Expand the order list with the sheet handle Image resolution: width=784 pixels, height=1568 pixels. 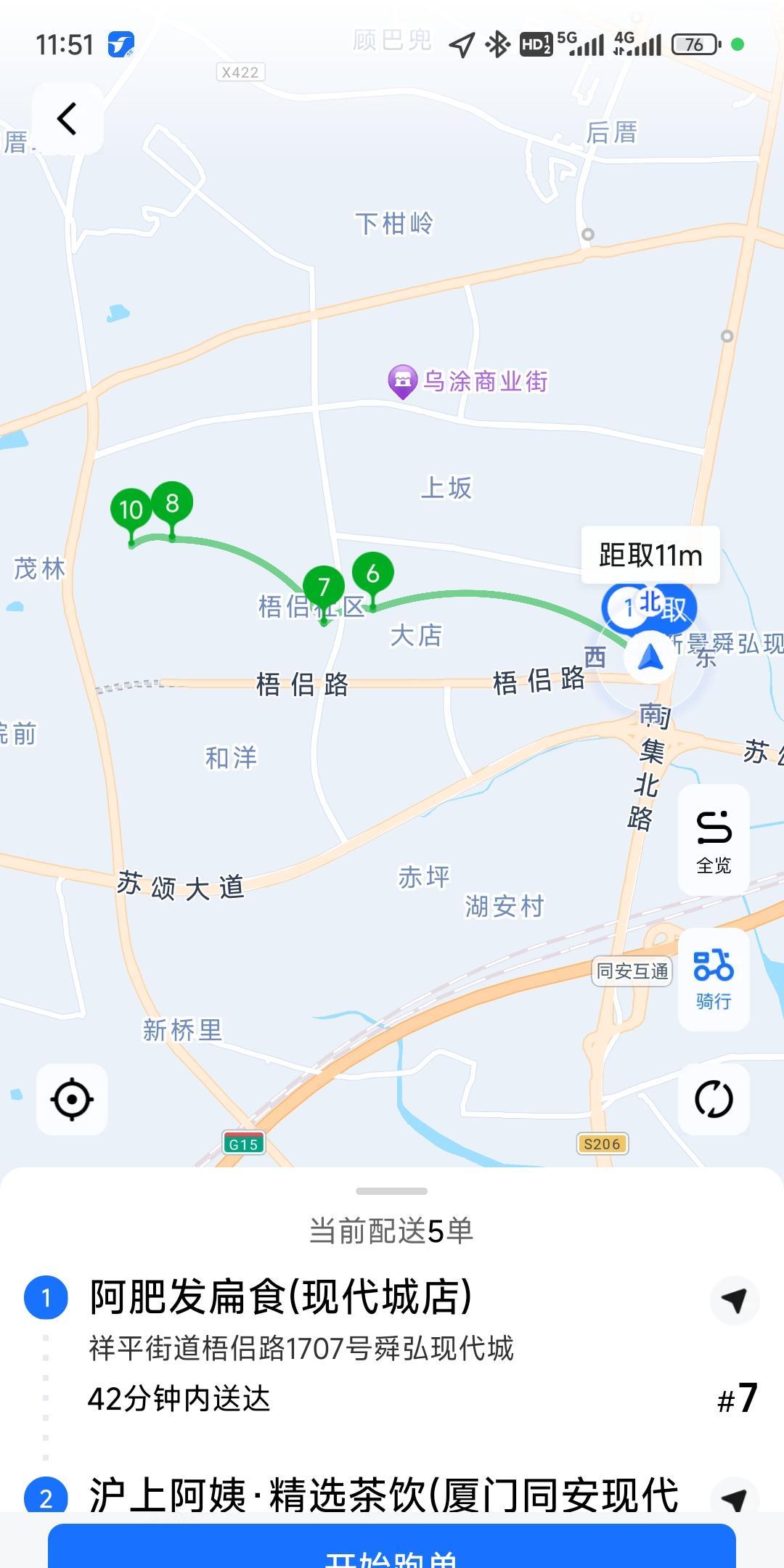[392, 1191]
